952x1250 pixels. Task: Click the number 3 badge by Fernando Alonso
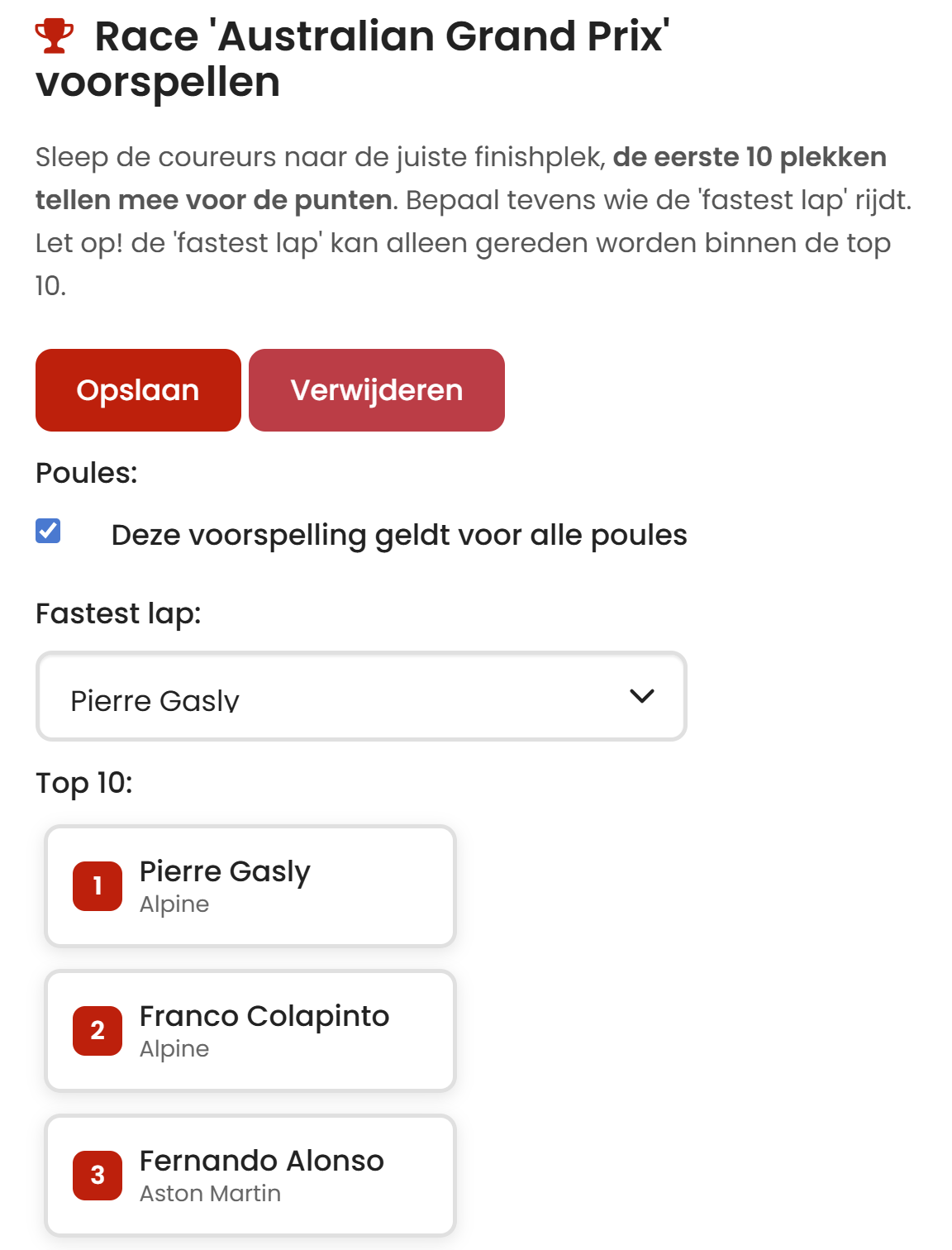pyautogui.click(x=98, y=1176)
